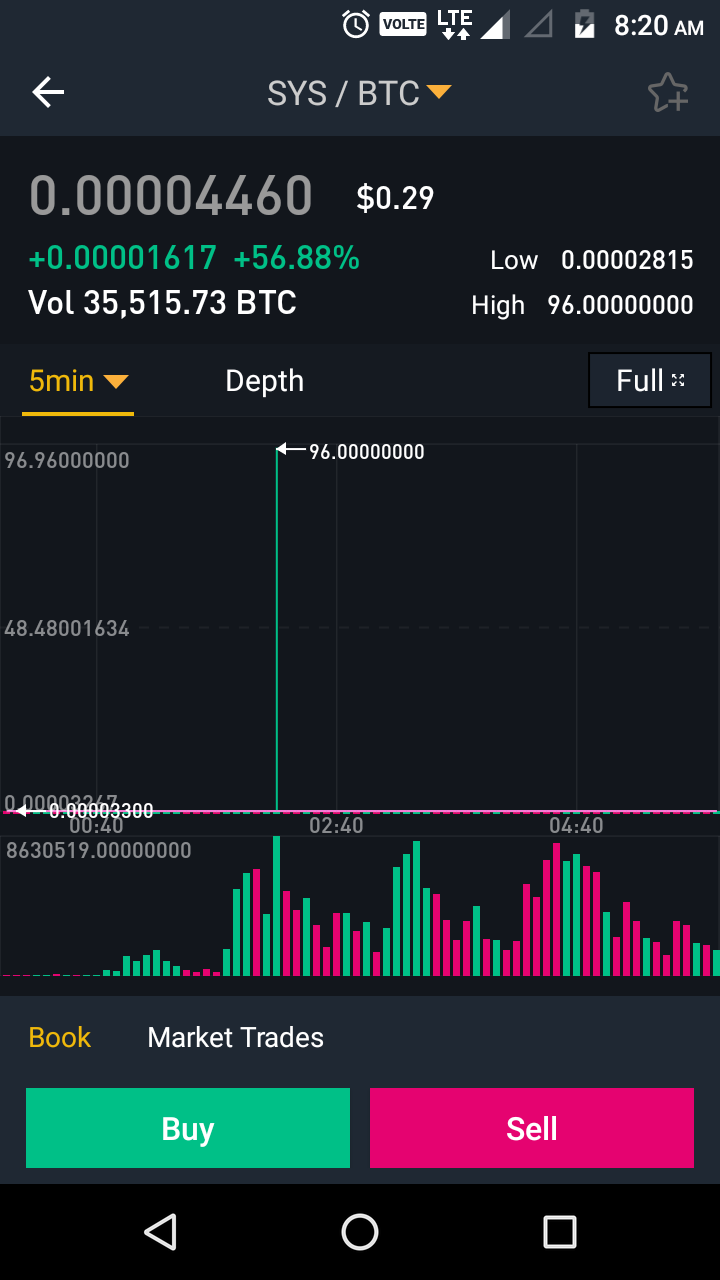
Task: Tap the pink Sell button
Action: coord(531,1128)
